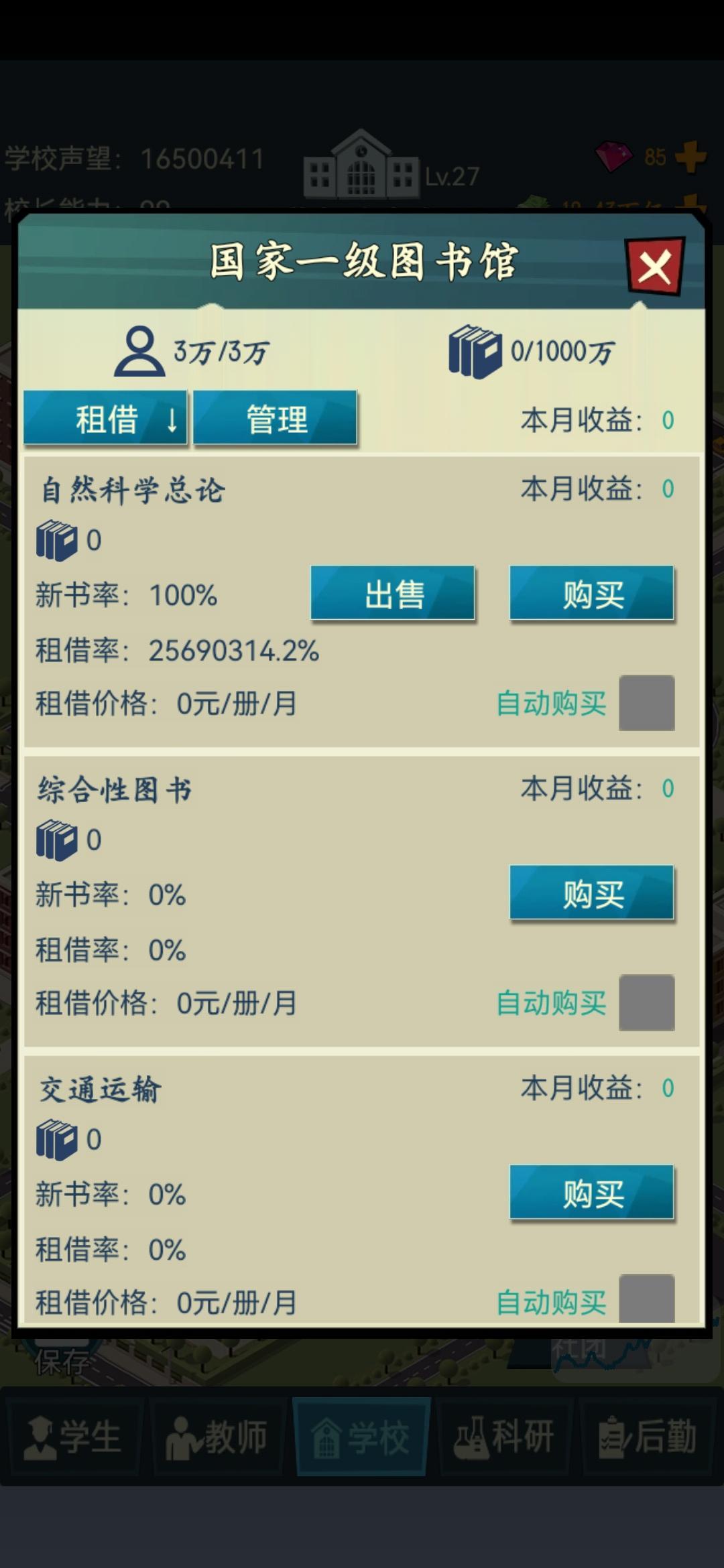Click the down arrow beside 租借

tap(170, 421)
